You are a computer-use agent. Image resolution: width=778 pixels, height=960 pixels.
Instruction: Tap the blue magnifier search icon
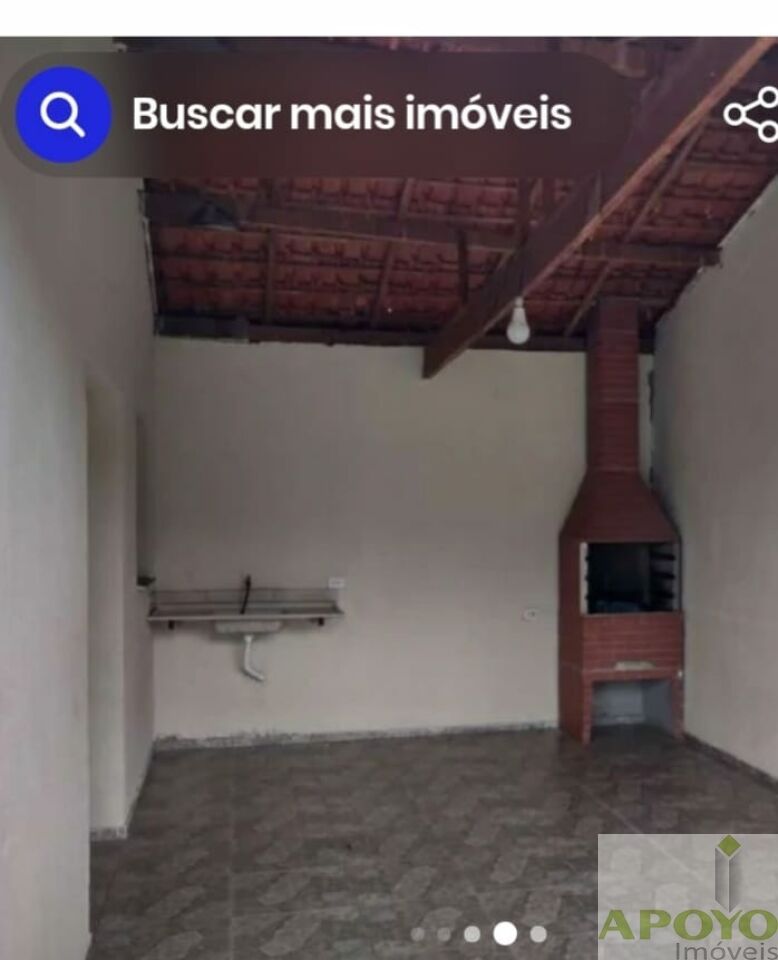pos(63,114)
